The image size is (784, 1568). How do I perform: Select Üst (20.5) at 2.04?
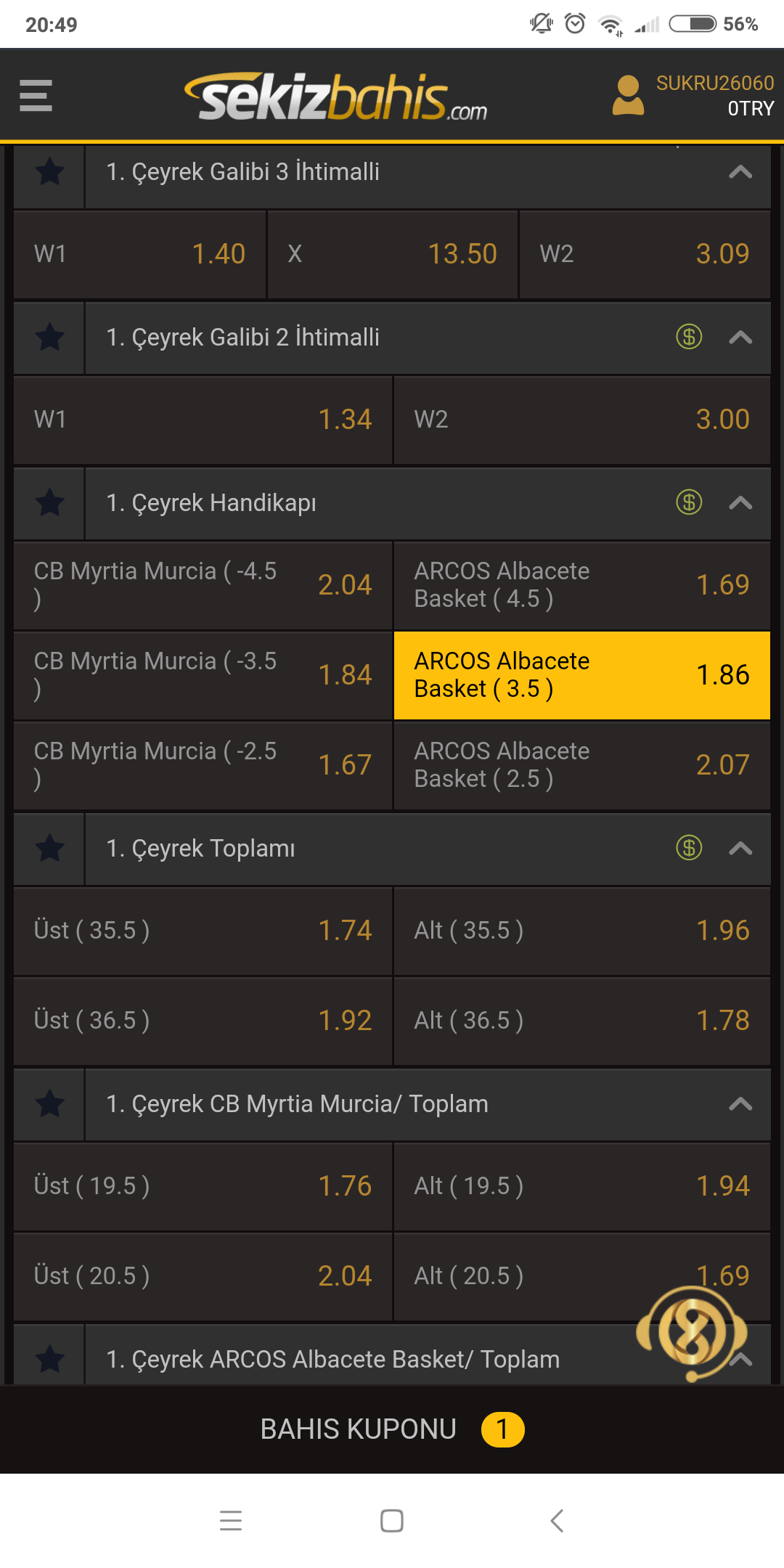point(203,1276)
